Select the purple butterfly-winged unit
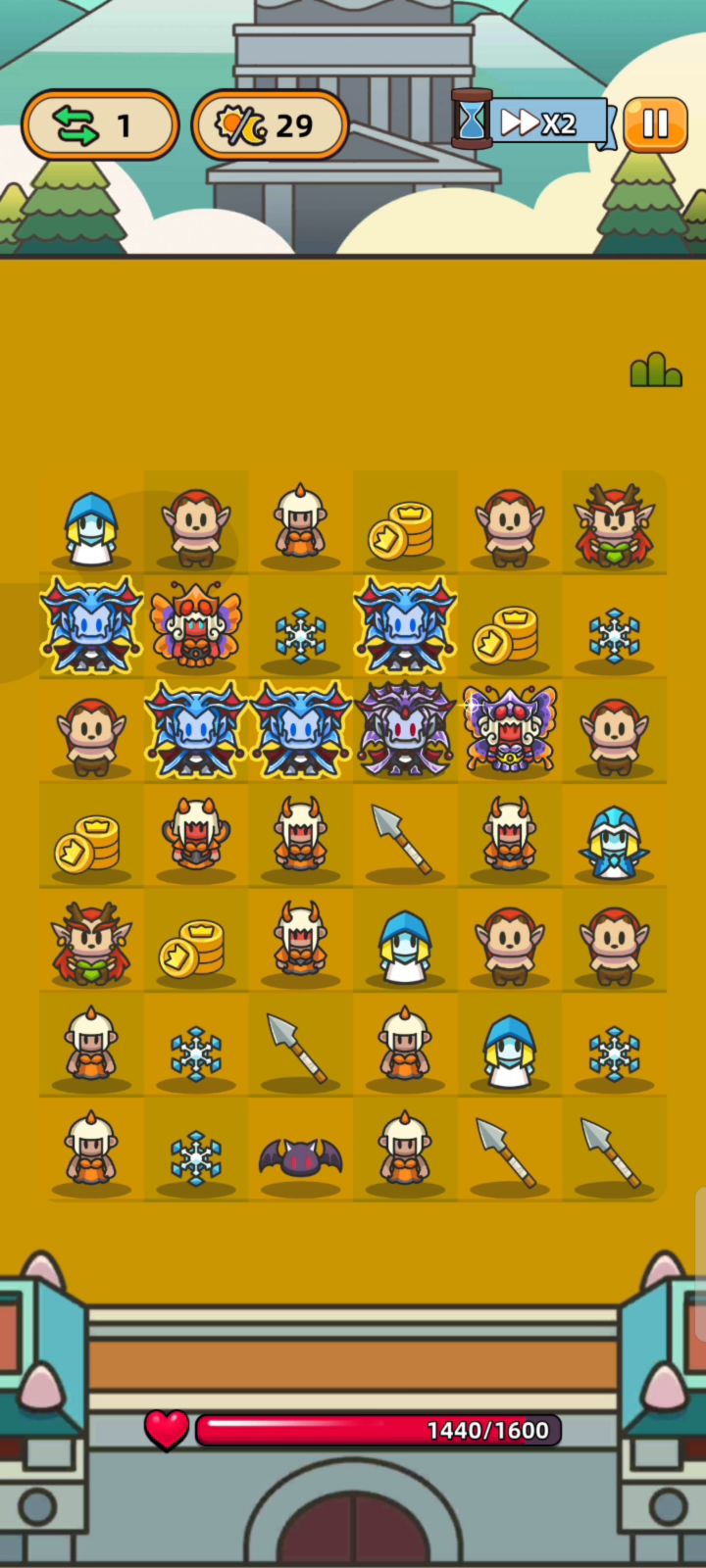 (510, 730)
